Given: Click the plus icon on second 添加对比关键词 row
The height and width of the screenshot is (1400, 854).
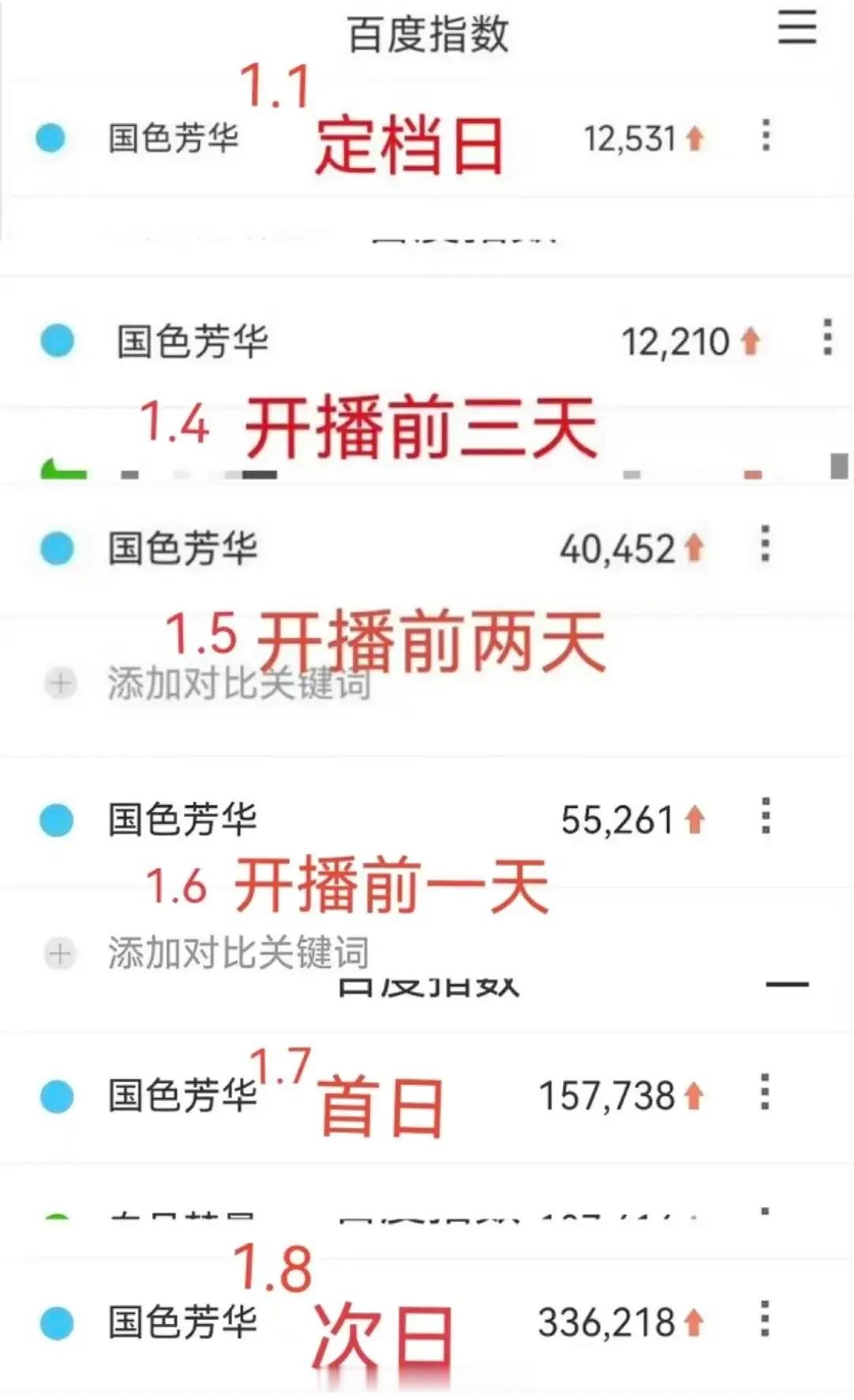Looking at the screenshot, I should (59, 953).
